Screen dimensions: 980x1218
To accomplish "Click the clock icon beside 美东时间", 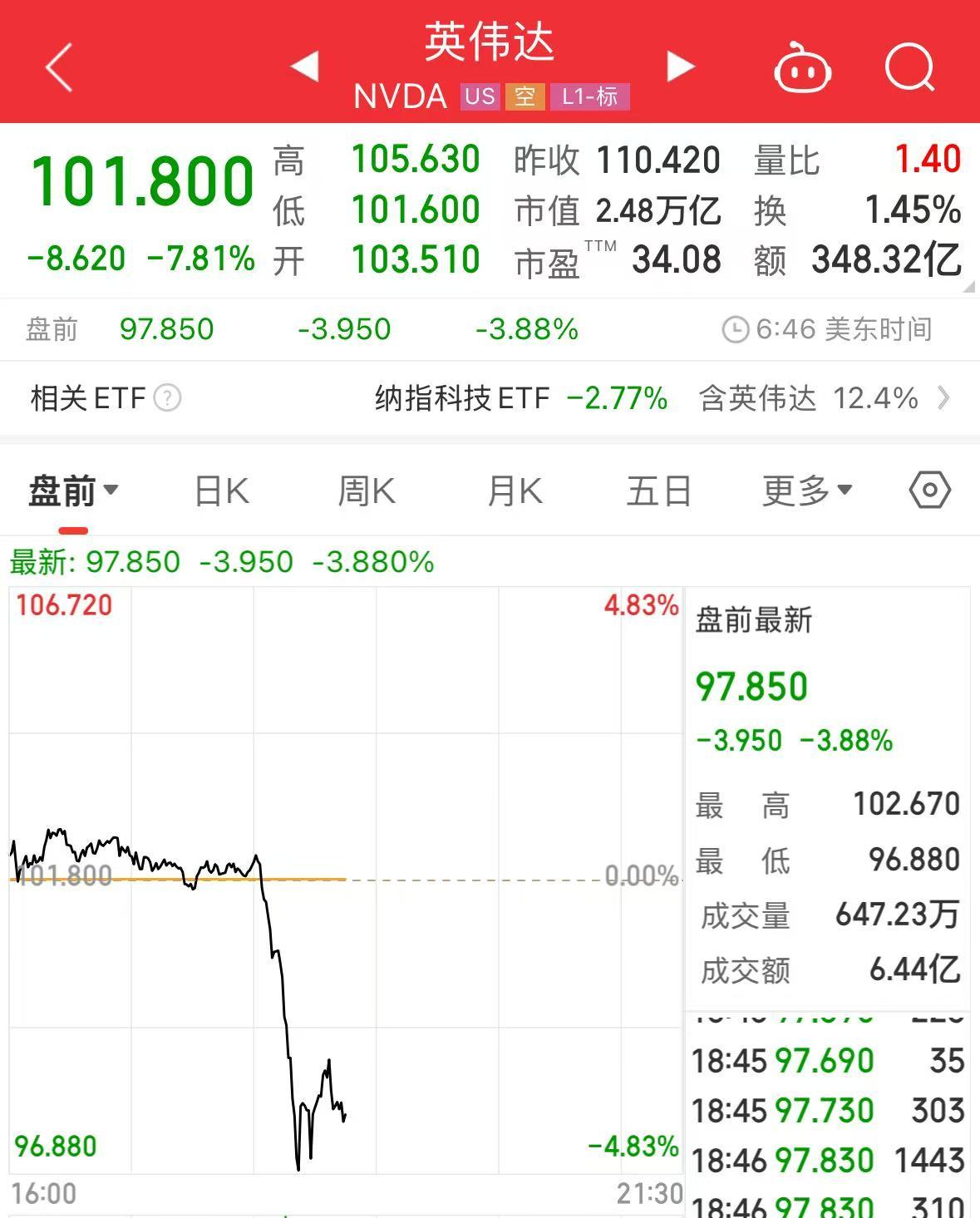I will (736, 328).
